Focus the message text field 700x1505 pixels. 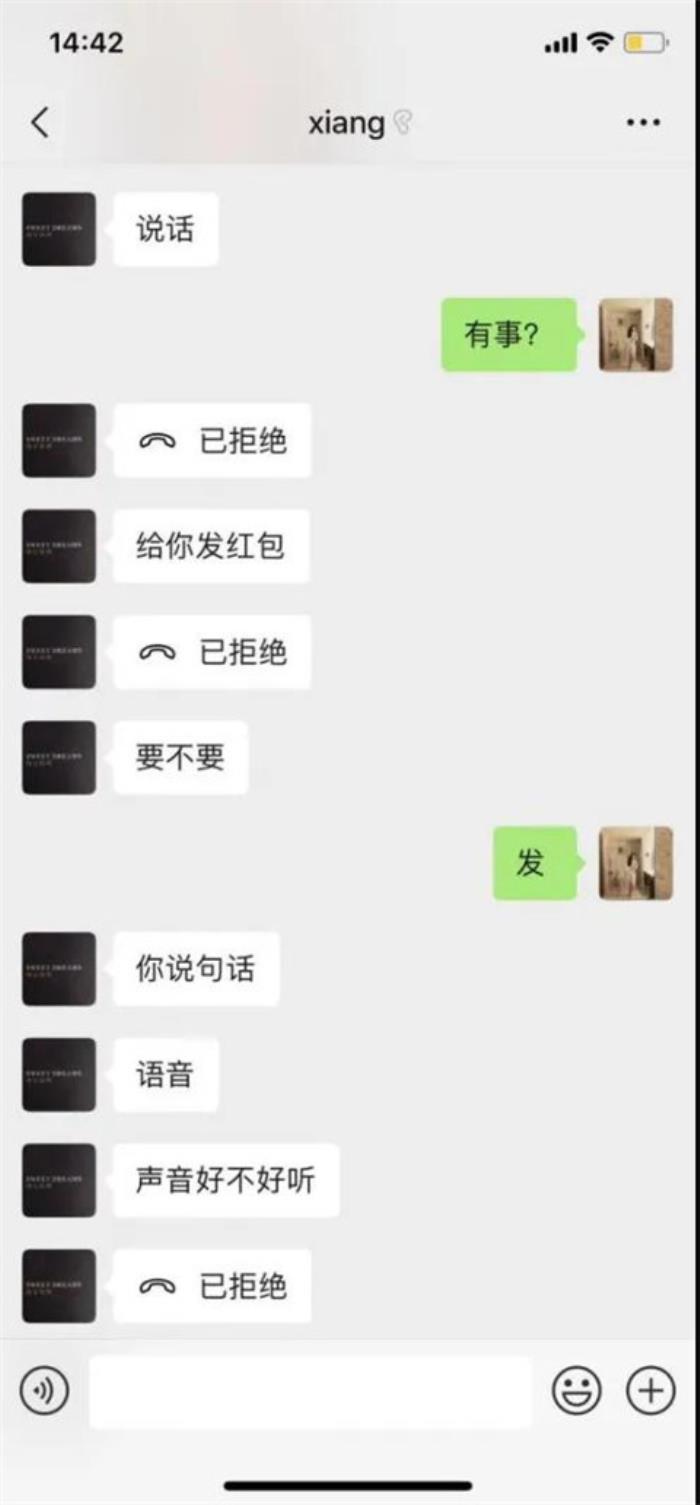tap(310, 1391)
